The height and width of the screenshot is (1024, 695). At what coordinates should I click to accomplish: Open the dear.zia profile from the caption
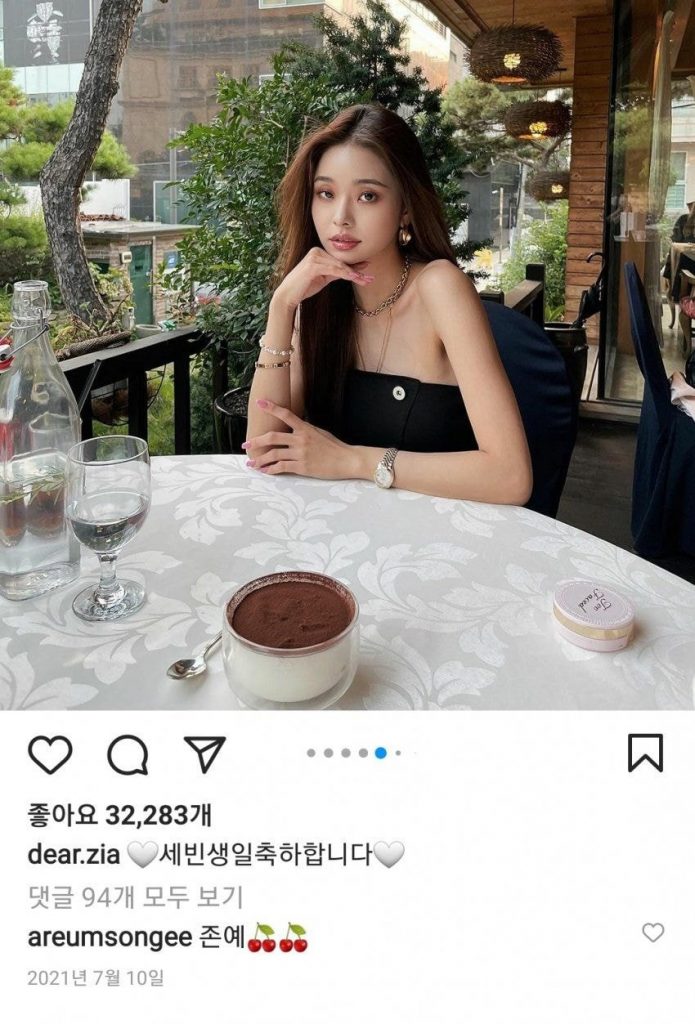[75, 856]
